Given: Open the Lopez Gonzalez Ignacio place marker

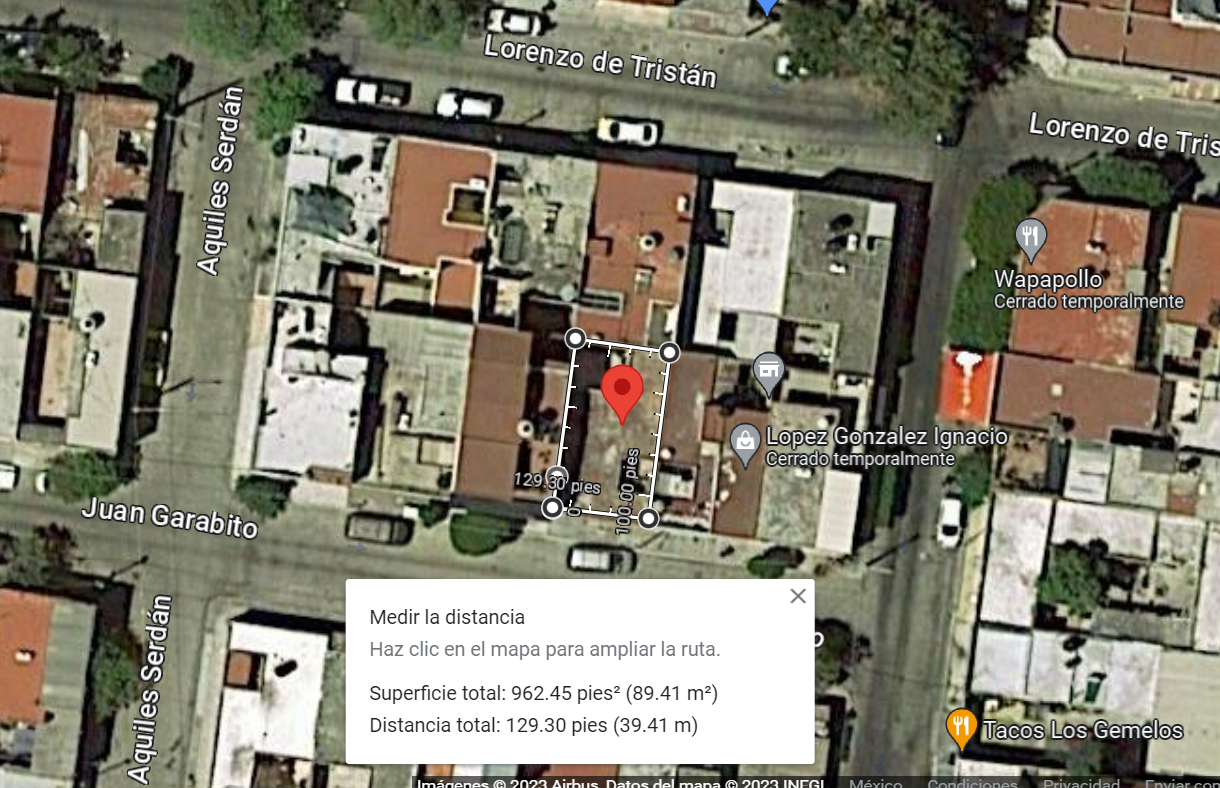Looking at the screenshot, I should 744,444.
